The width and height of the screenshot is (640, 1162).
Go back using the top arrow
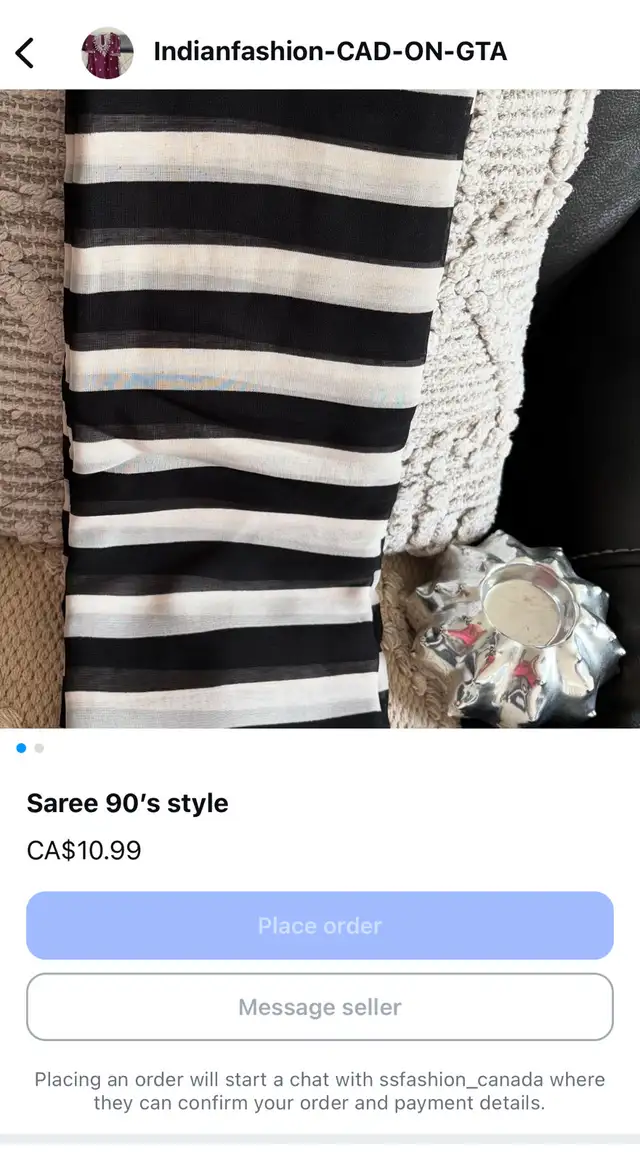tap(24, 53)
